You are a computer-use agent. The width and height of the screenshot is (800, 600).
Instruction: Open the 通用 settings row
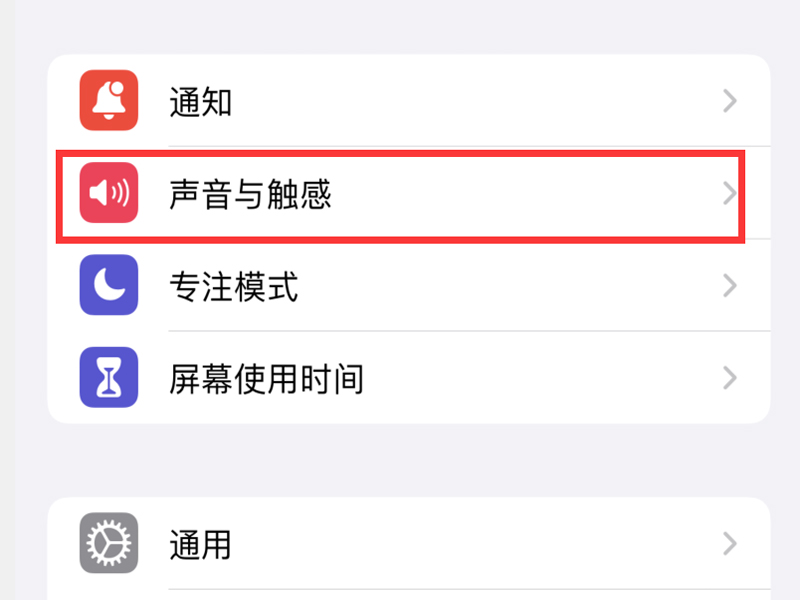coord(400,544)
